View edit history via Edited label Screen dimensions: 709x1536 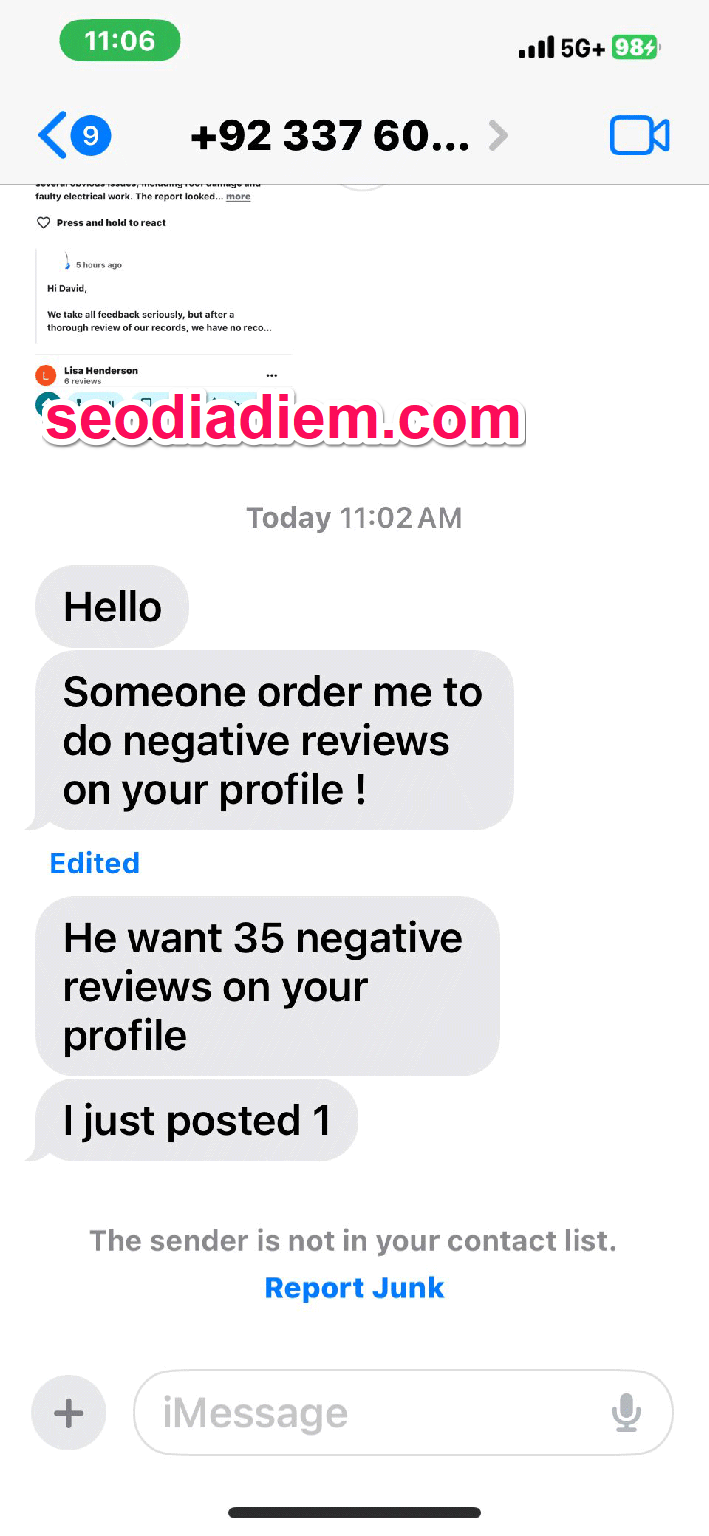pyautogui.click(x=94, y=863)
